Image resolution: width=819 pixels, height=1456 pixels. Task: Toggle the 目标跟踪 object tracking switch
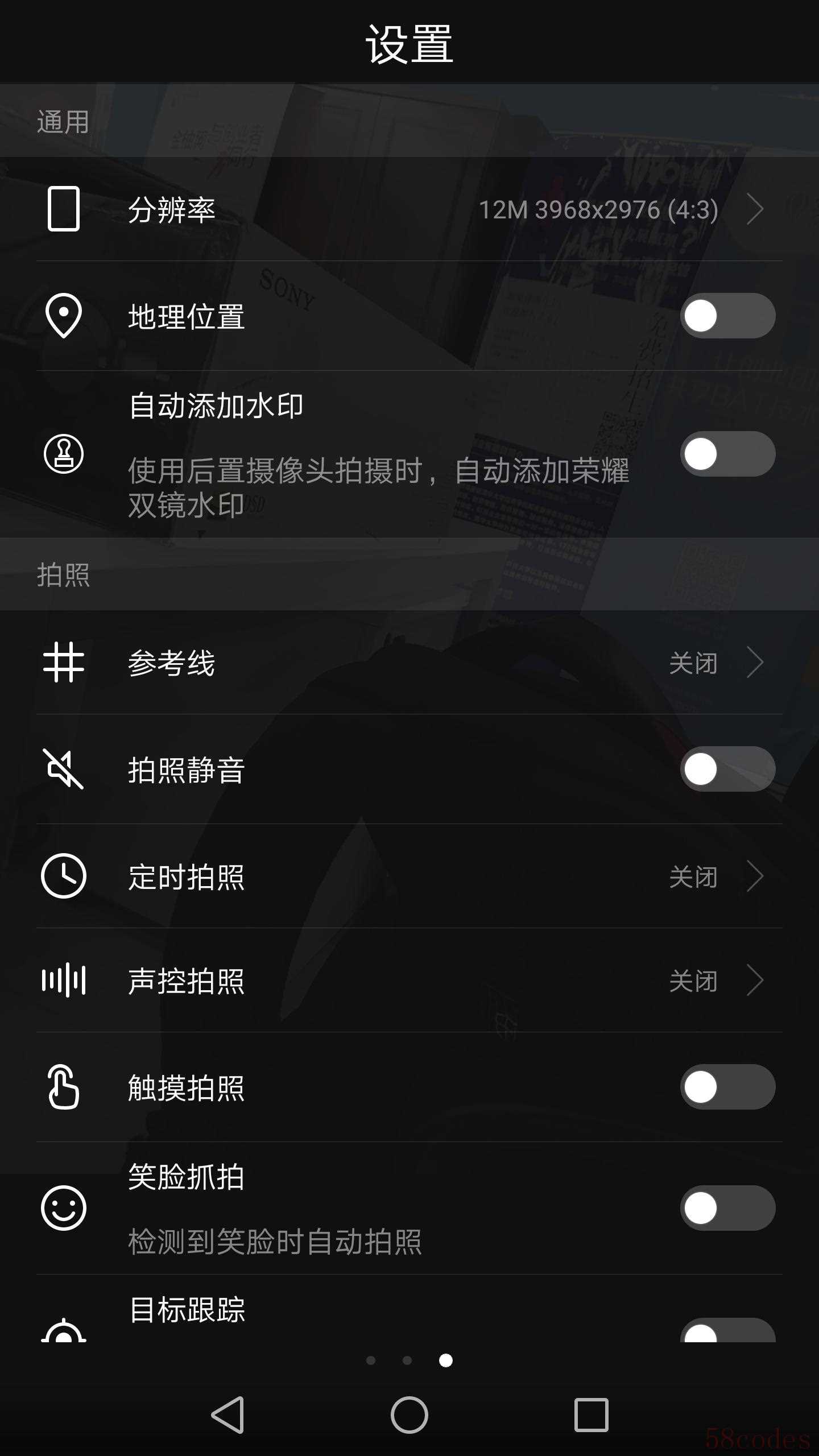coord(727,1331)
